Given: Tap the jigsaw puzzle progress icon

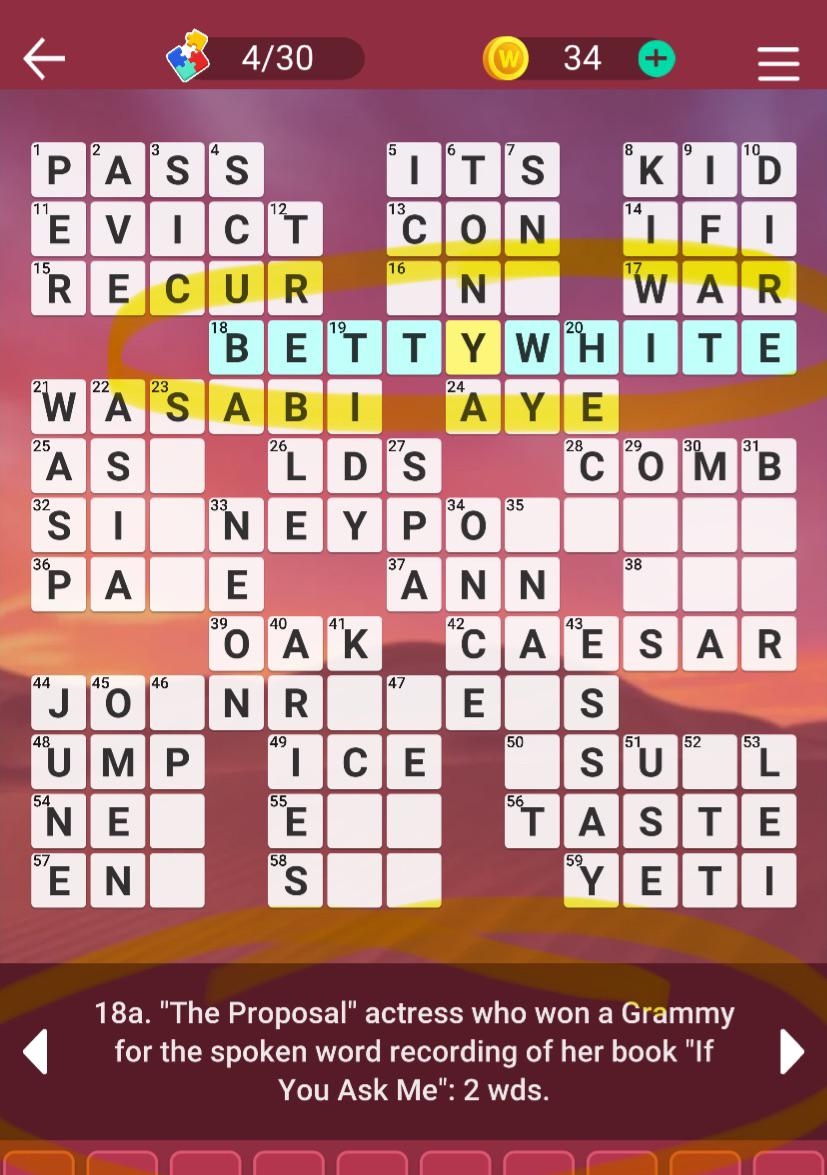Looking at the screenshot, I should [188, 57].
